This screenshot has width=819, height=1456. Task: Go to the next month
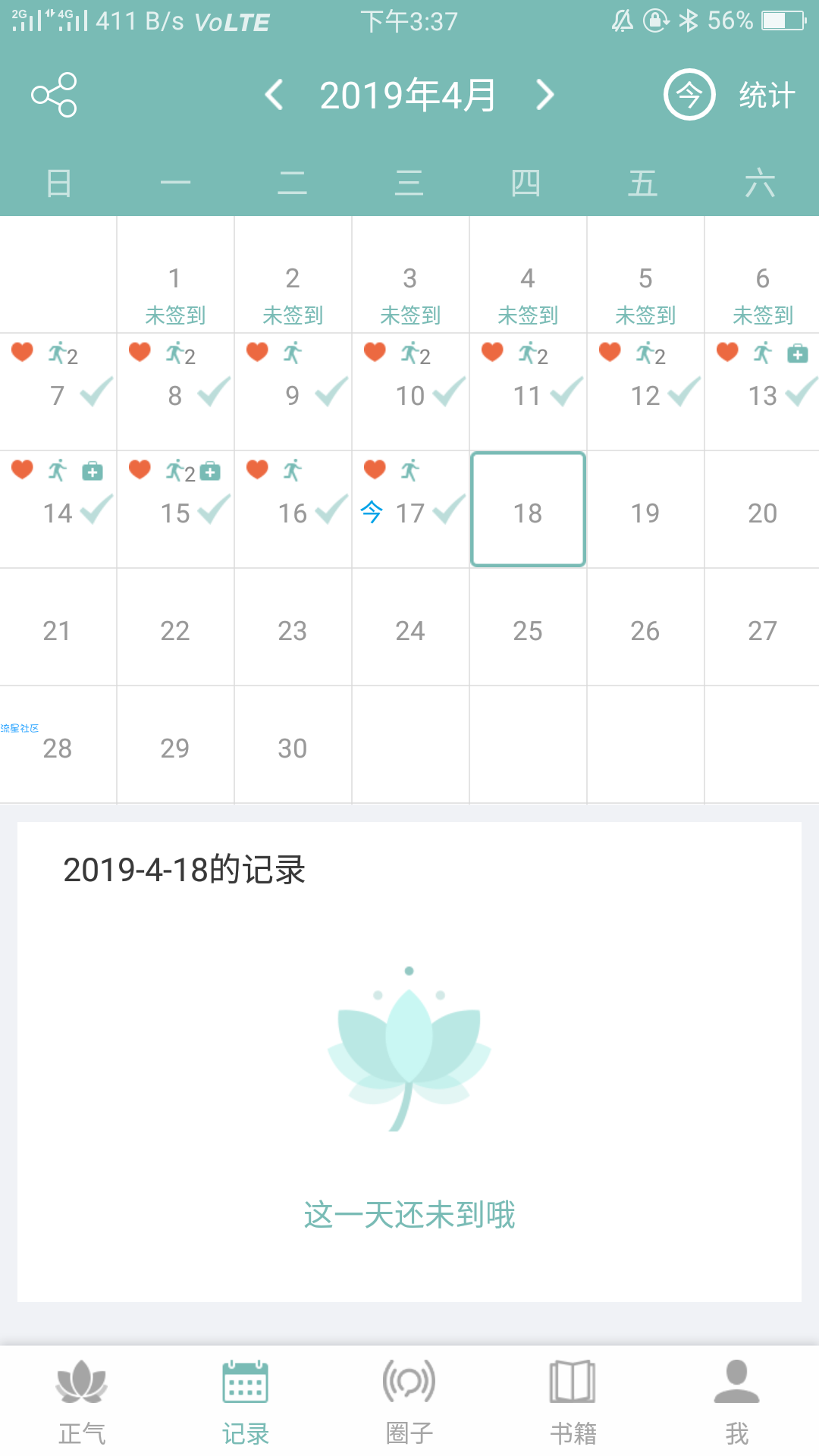544,95
